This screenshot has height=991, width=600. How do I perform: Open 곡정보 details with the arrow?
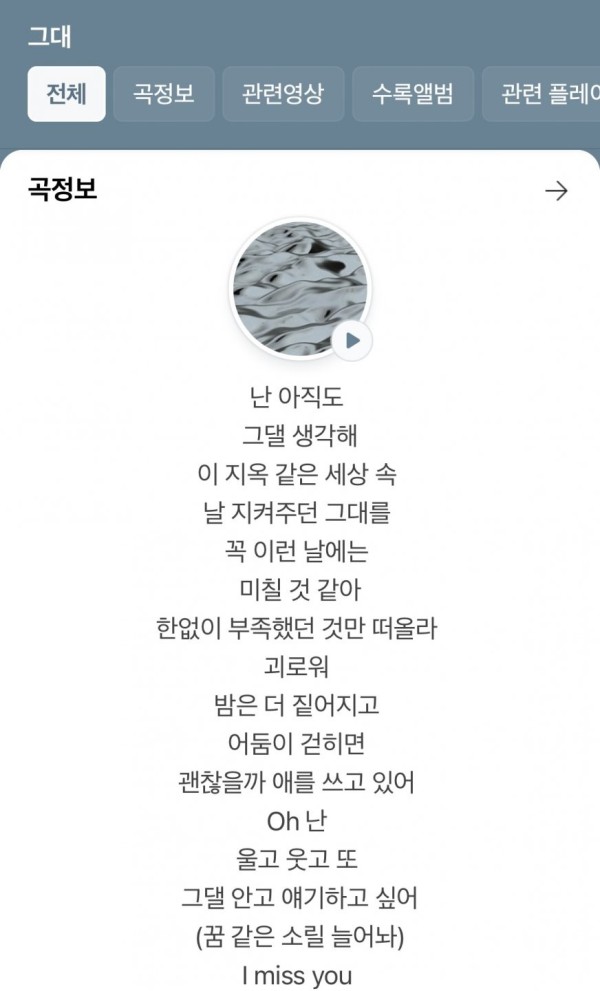556,191
